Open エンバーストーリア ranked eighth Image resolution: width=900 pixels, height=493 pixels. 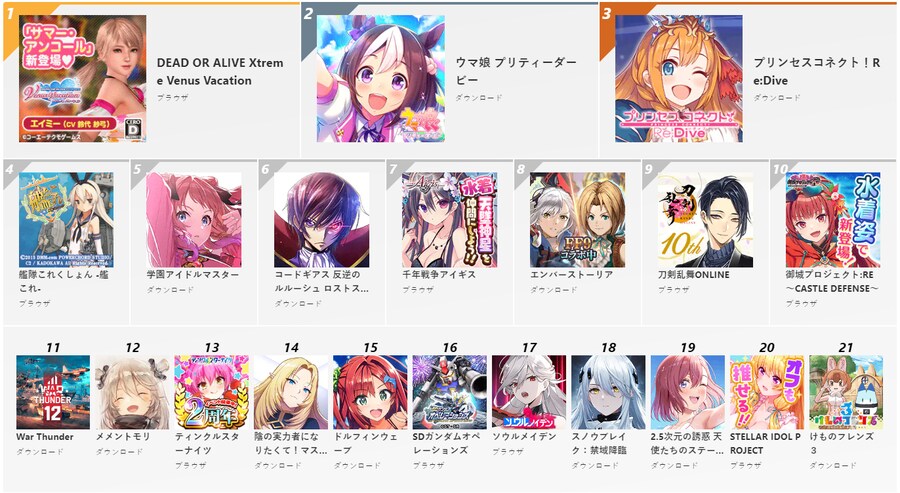click(x=577, y=219)
